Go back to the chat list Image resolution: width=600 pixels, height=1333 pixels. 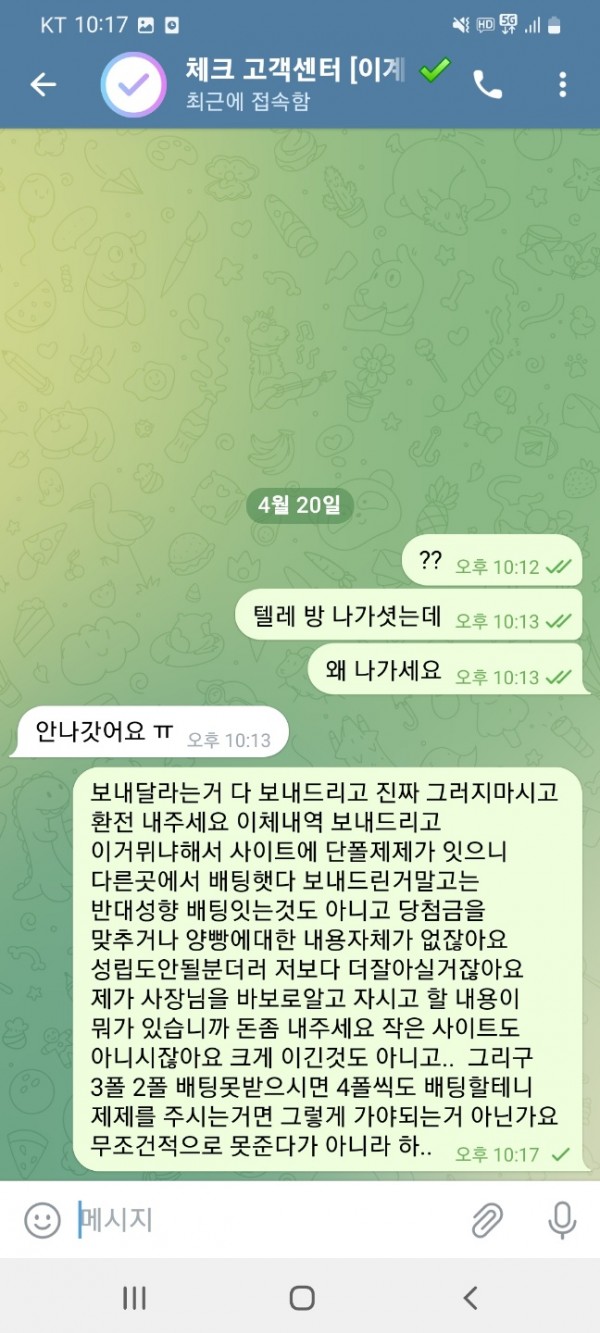coord(43,85)
